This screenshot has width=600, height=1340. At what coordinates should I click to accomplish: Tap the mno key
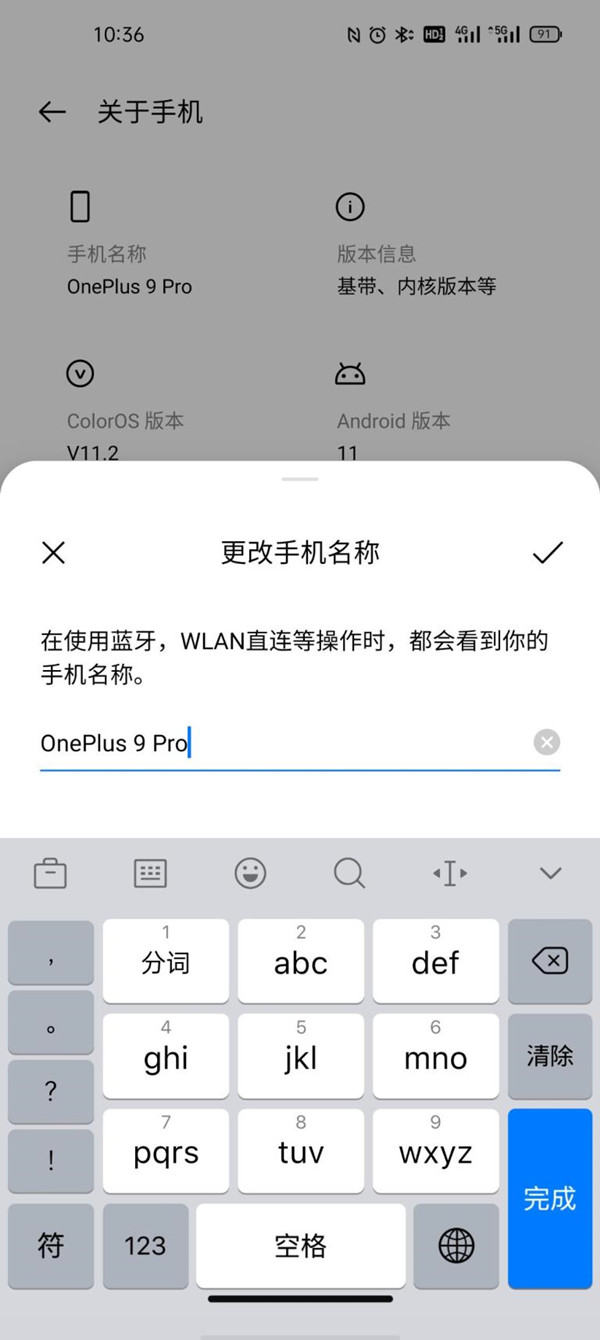pos(435,1056)
